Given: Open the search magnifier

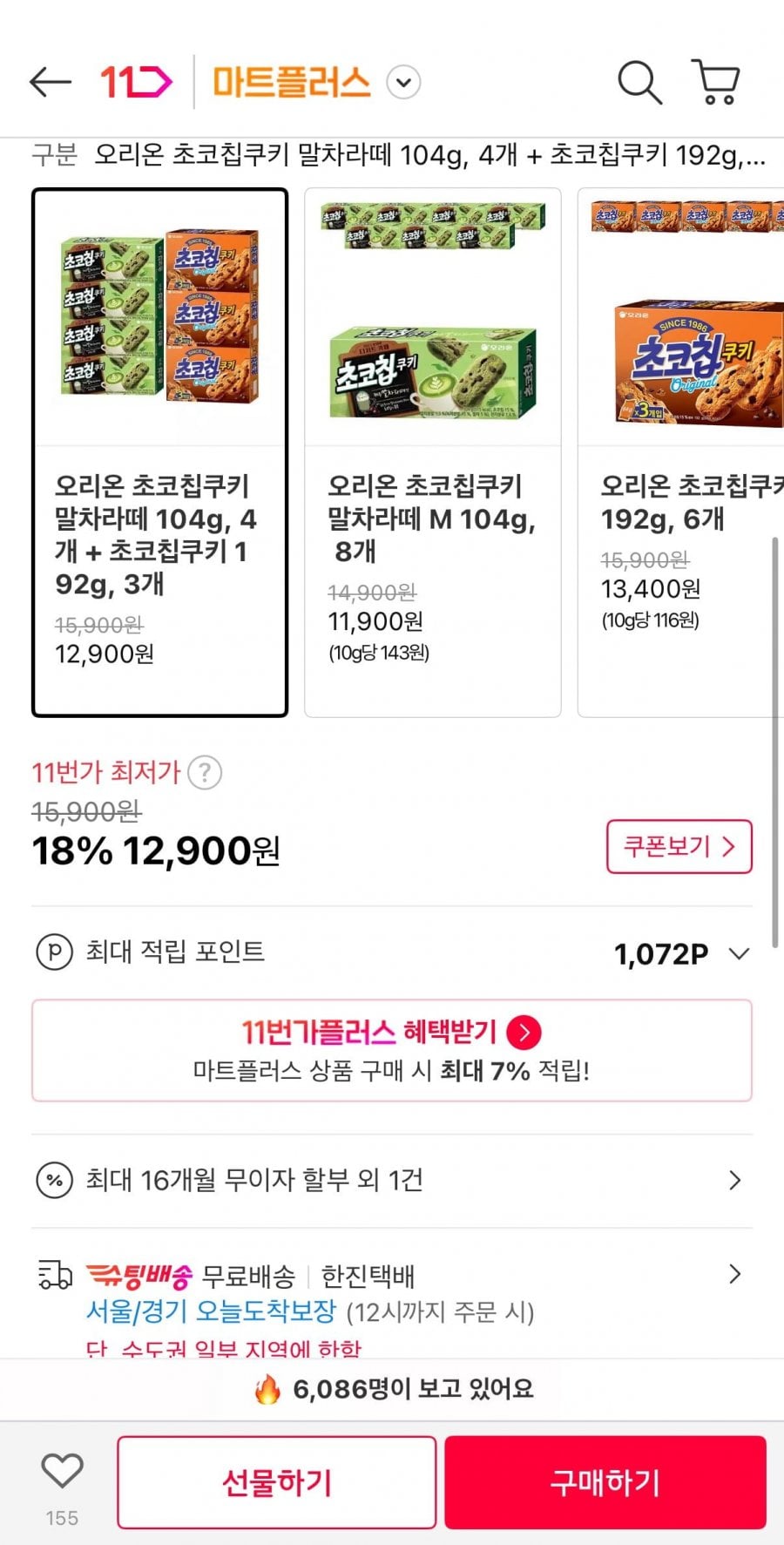Looking at the screenshot, I should 639,83.
